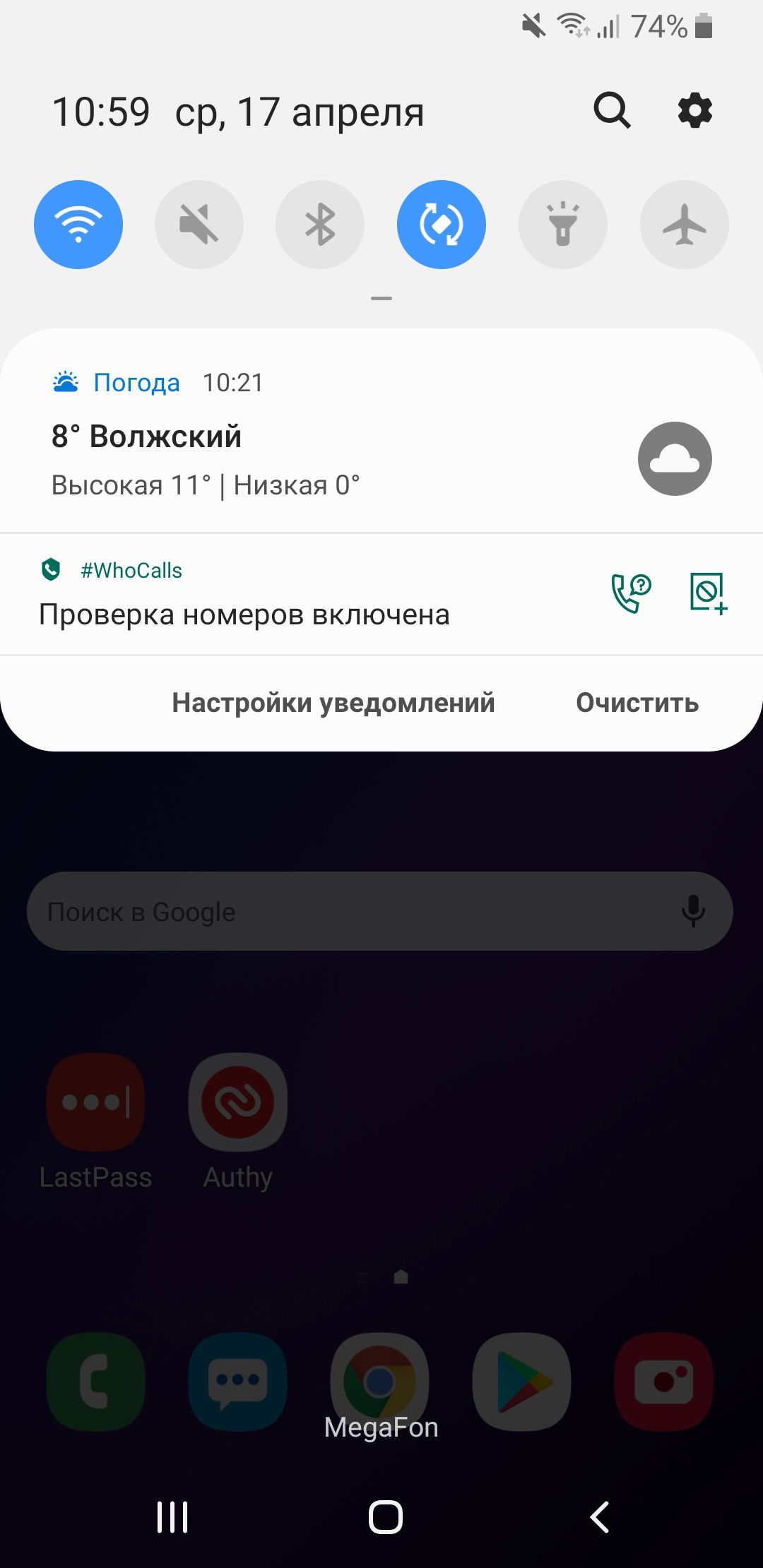This screenshot has height=1568, width=763.
Task: Open recent apps from navigation bar
Action: click(x=172, y=1516)
